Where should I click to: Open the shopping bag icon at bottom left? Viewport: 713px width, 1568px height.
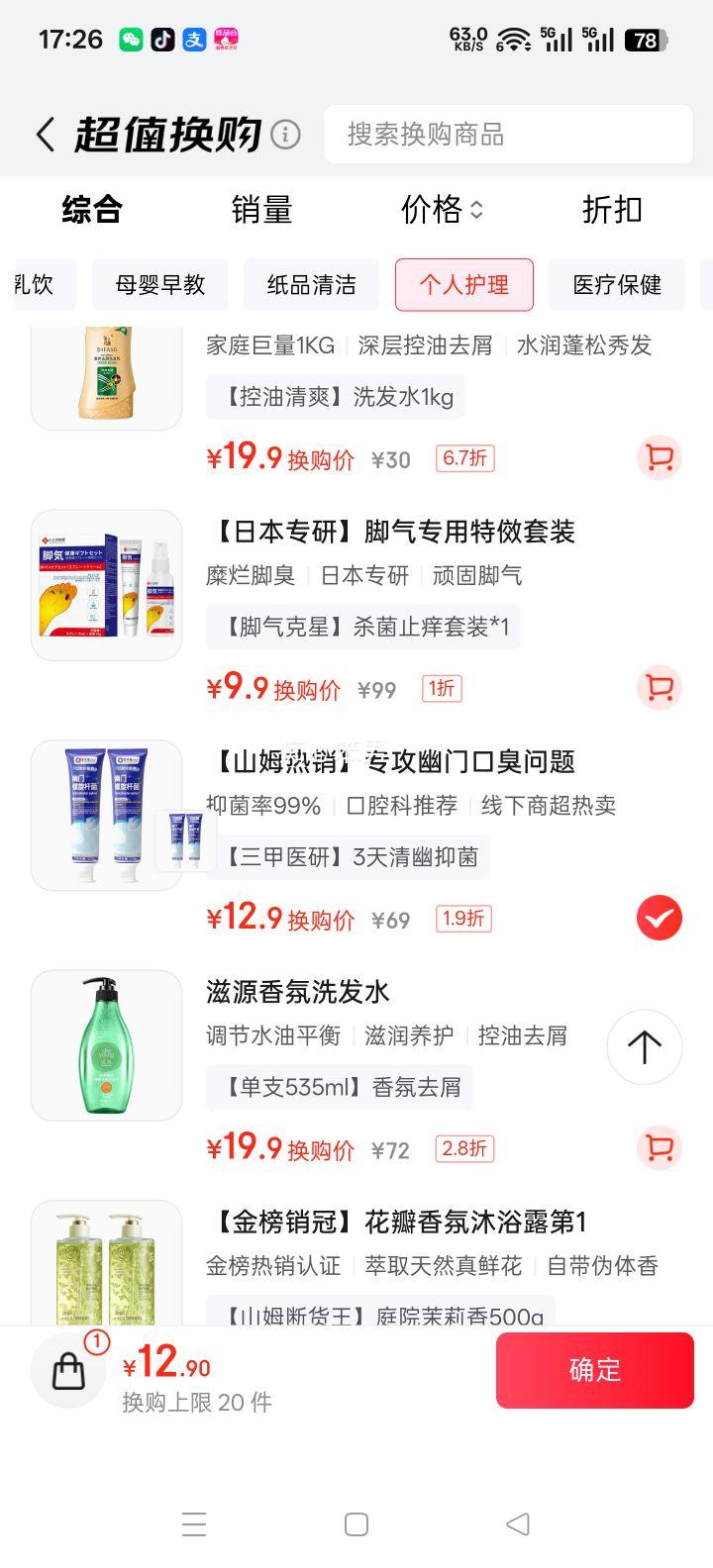67,1370
